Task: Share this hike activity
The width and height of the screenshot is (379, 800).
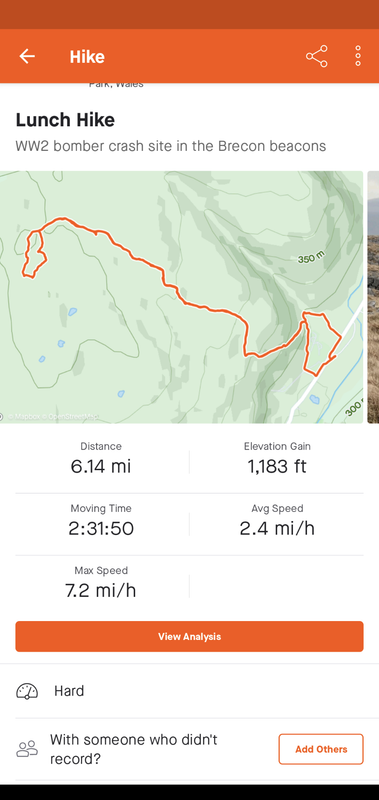Action: (x=316, y=56)
